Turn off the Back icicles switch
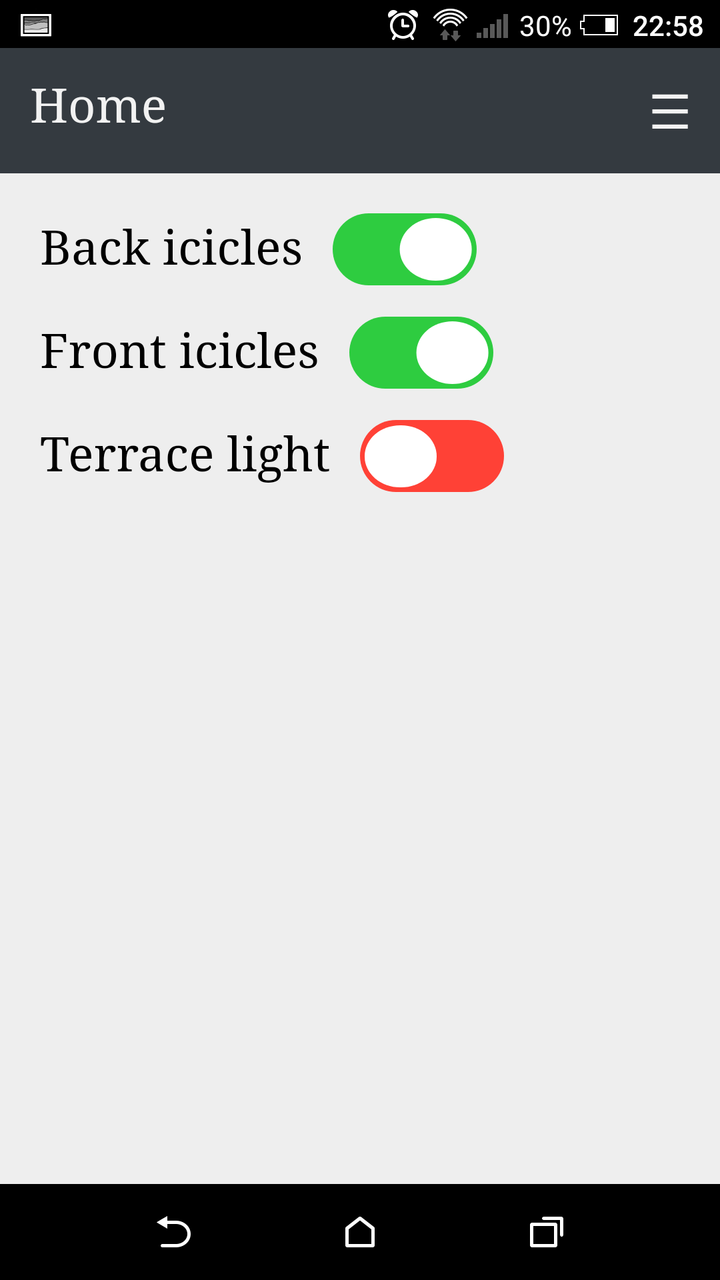Viewport: 720px width, 1280px height. coord(404,249)
